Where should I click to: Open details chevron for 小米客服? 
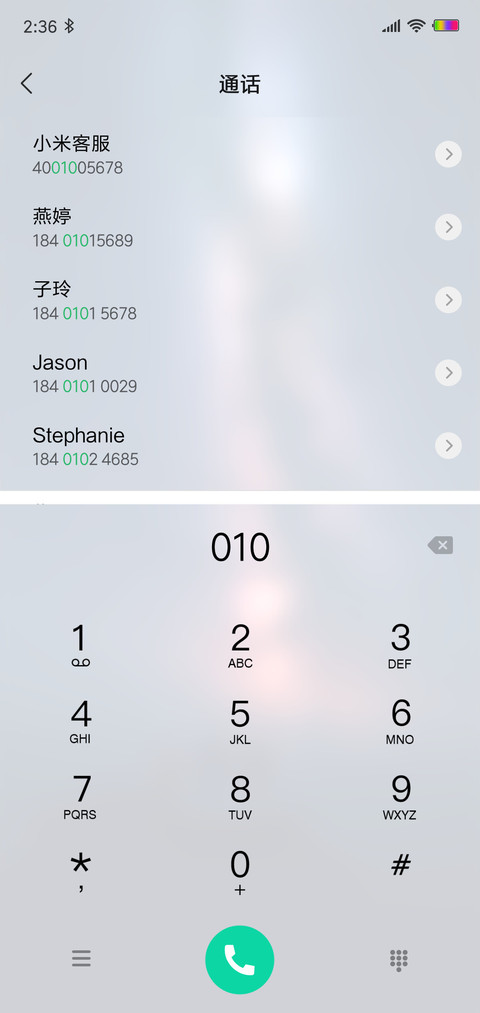point(448,154)
